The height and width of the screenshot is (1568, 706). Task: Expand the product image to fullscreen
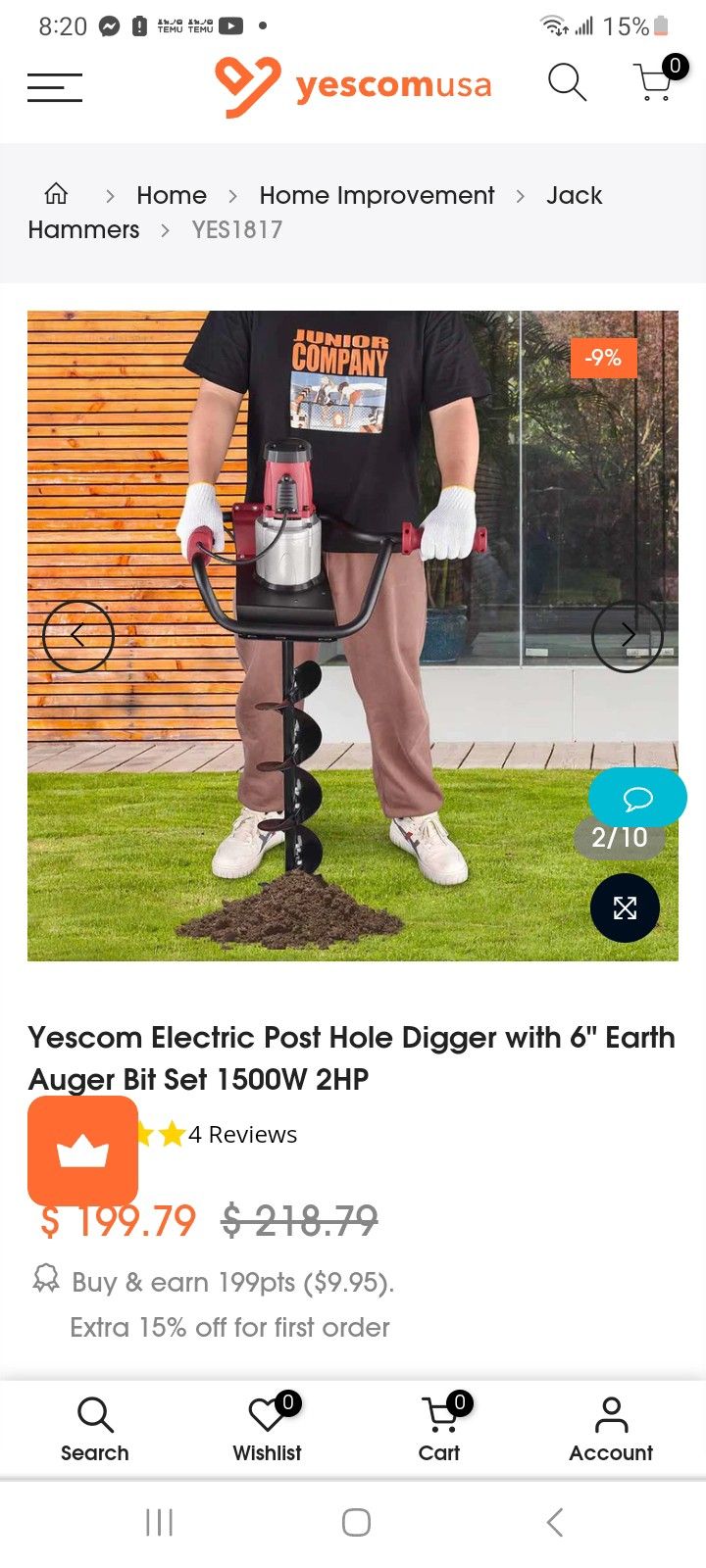[625, 908]
